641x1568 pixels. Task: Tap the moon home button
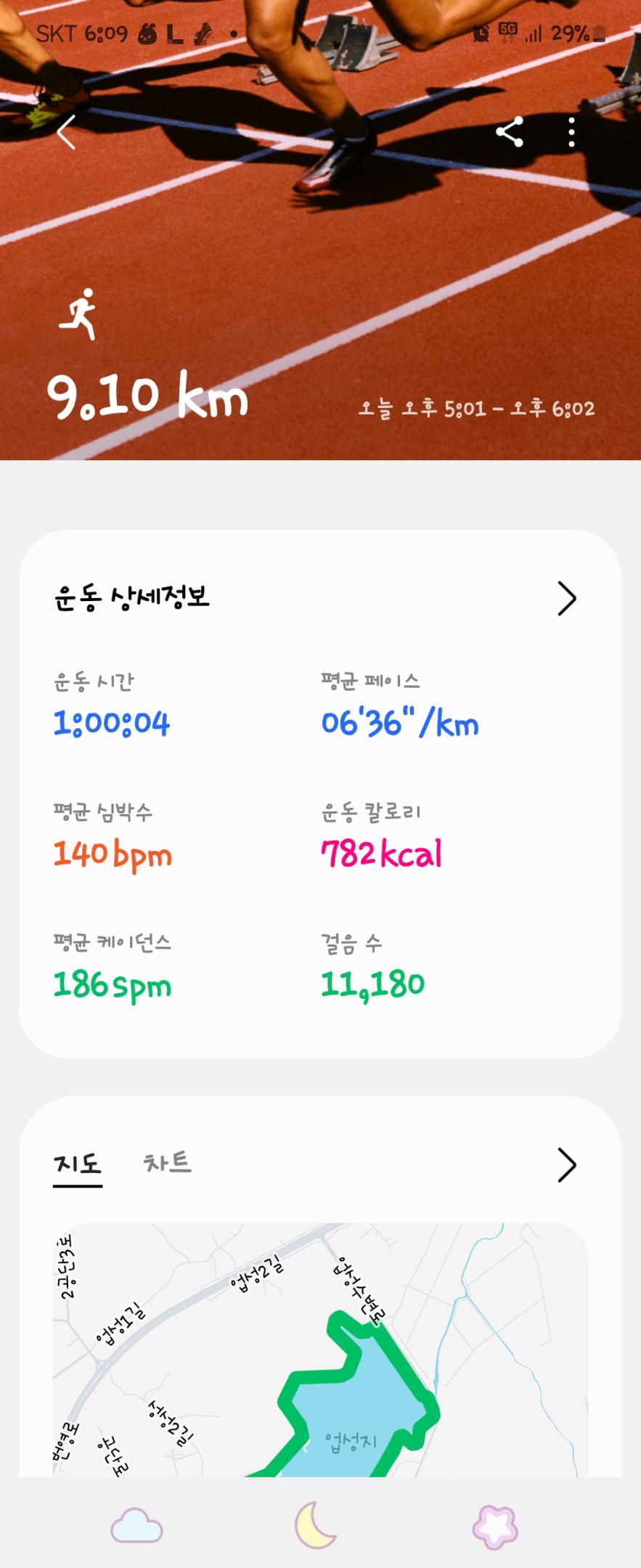(316, 1525)
